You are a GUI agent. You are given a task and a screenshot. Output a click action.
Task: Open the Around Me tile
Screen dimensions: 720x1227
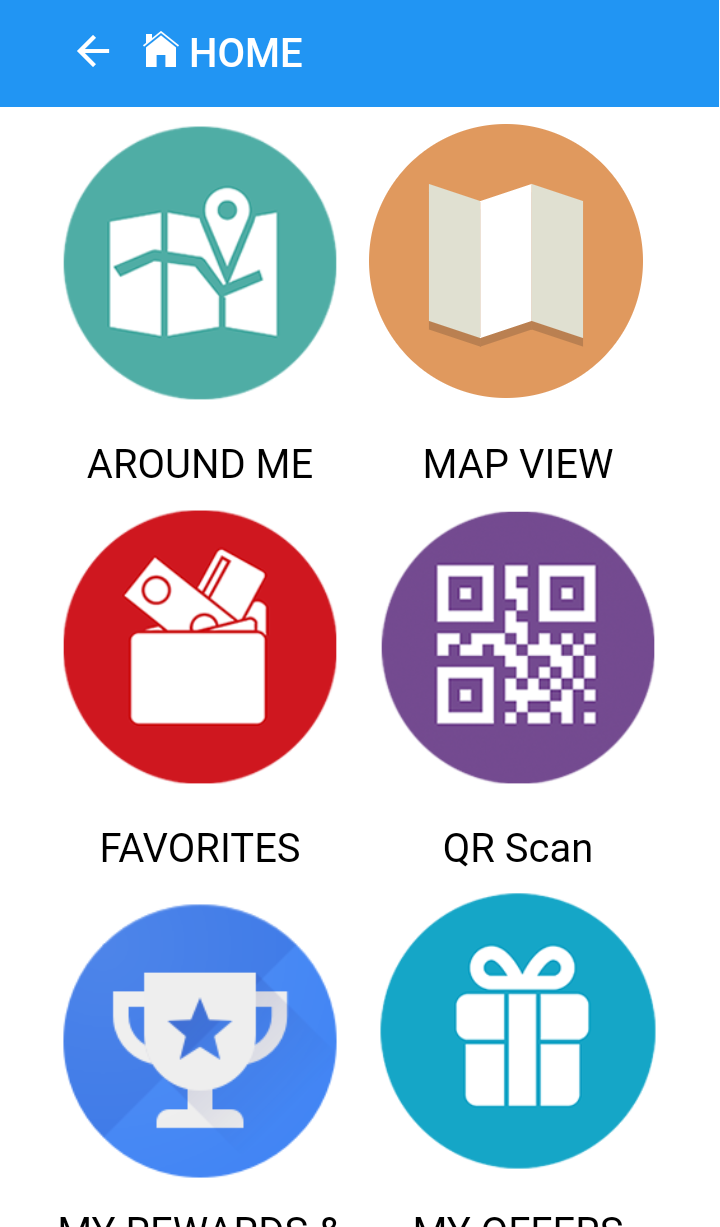[x=200, y=263]
